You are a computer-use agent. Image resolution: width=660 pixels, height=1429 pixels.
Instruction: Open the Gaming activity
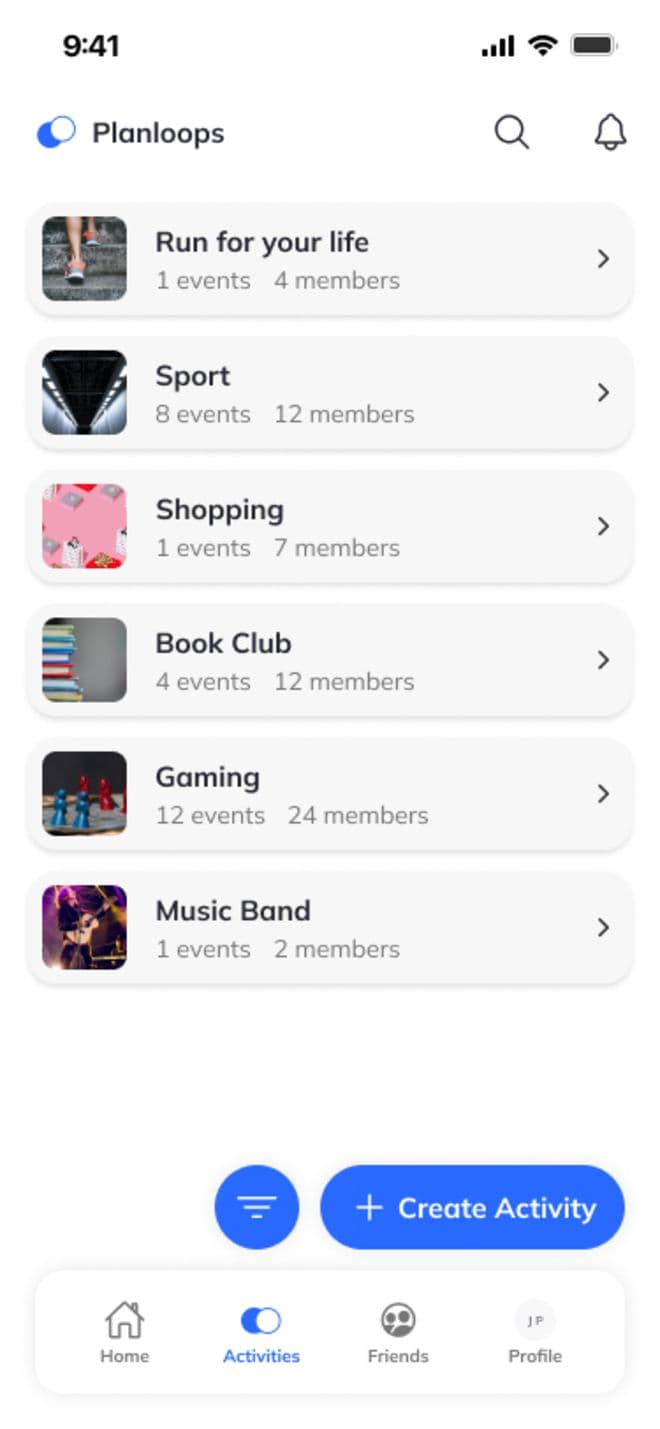330,794
